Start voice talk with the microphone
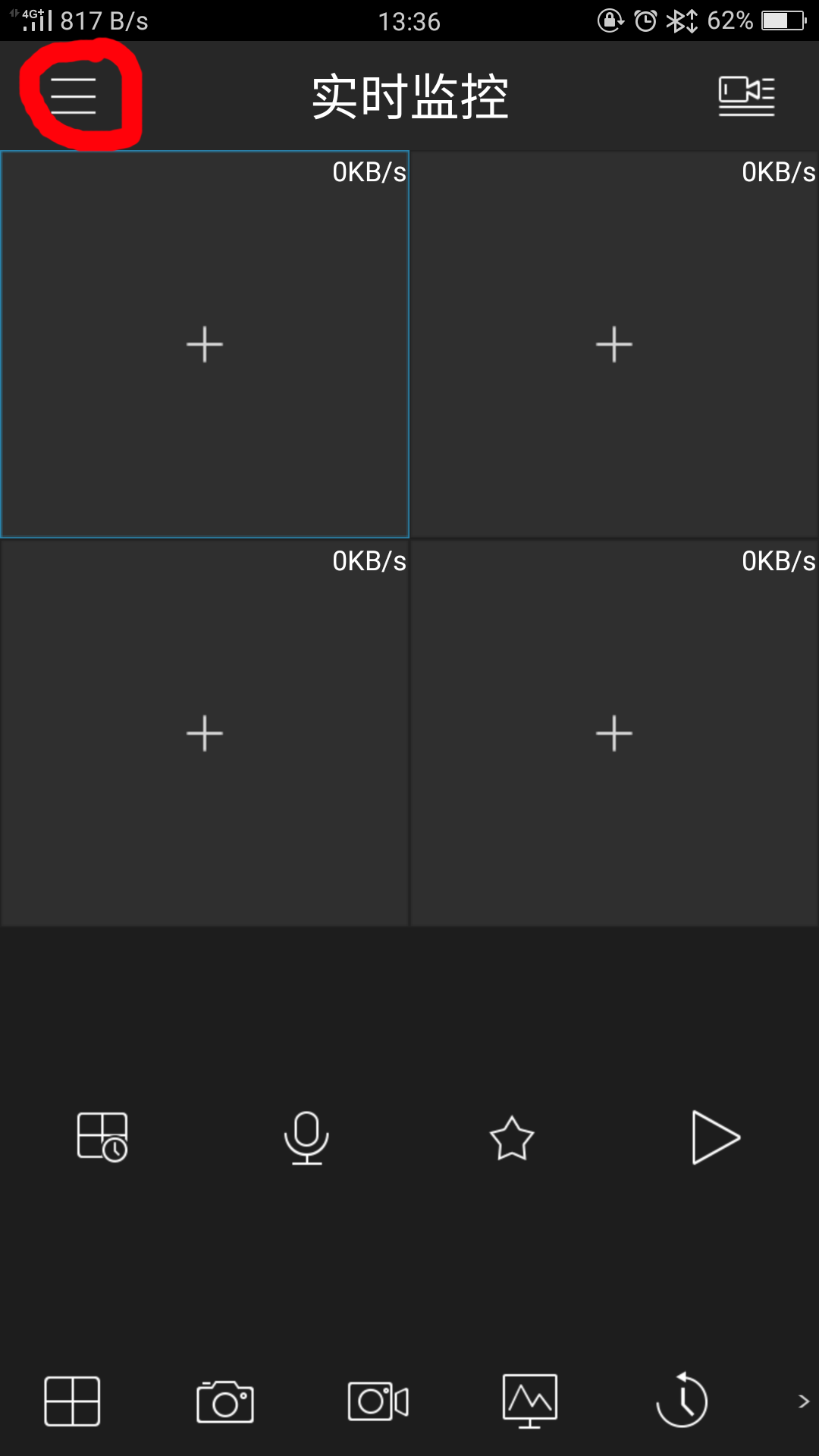Viewport: 819px width, 1456px height. (x=306, y=1137)
